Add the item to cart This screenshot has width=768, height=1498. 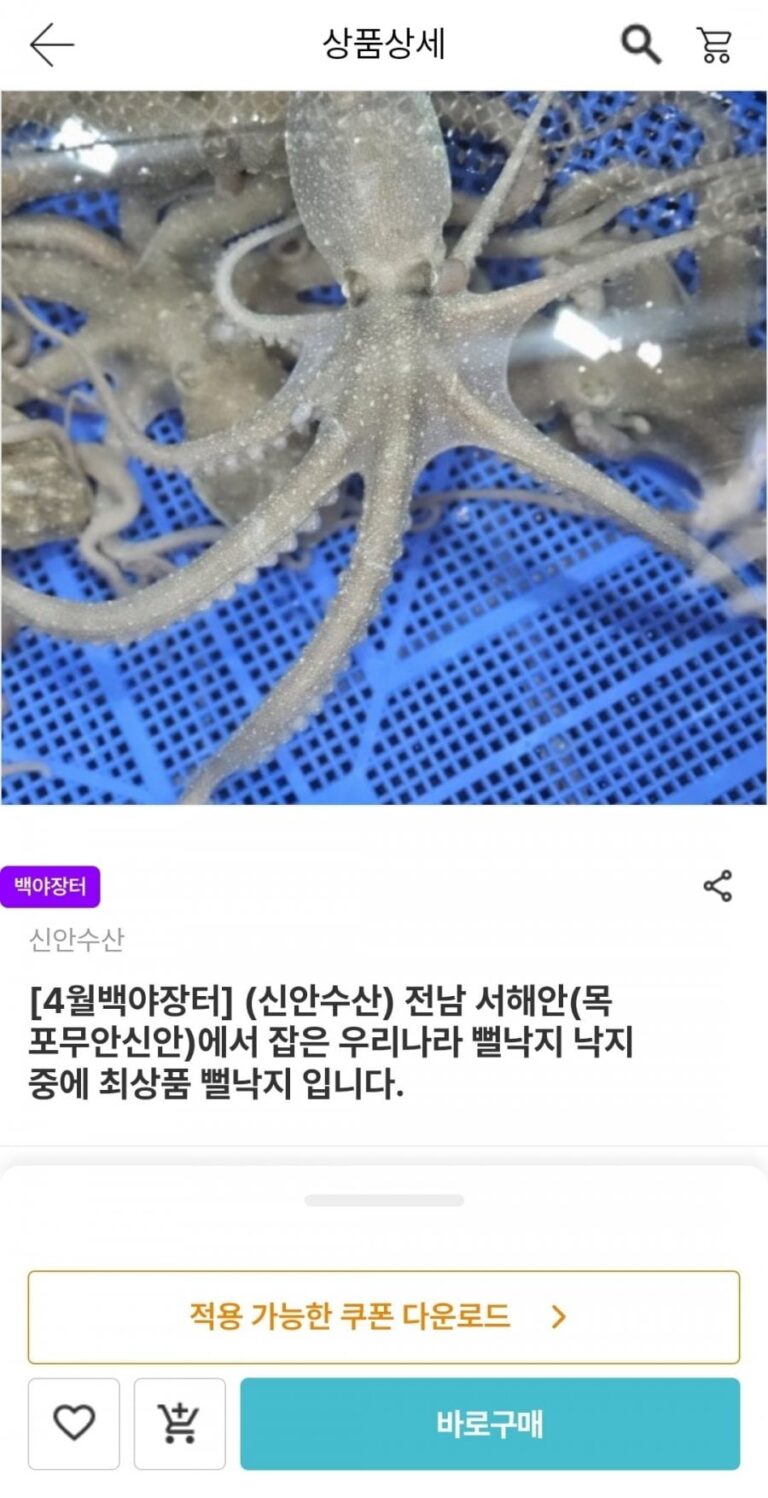click(180, 1424)
